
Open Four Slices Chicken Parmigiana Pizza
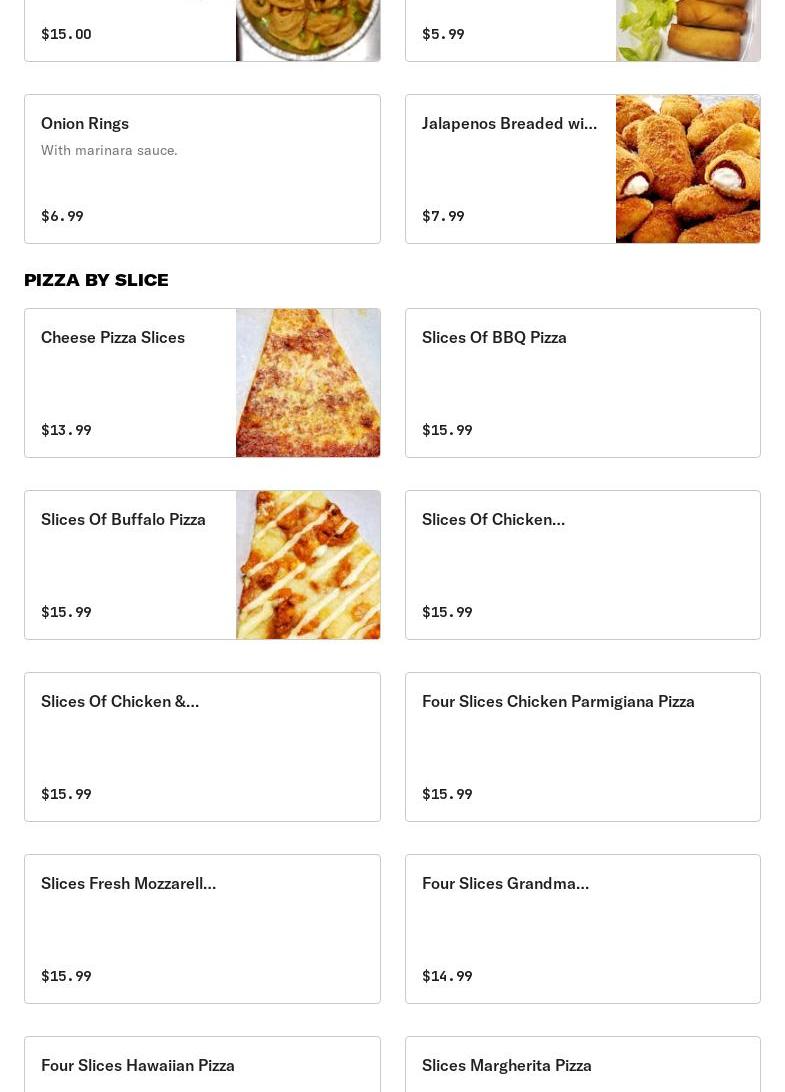click(582, 747)
